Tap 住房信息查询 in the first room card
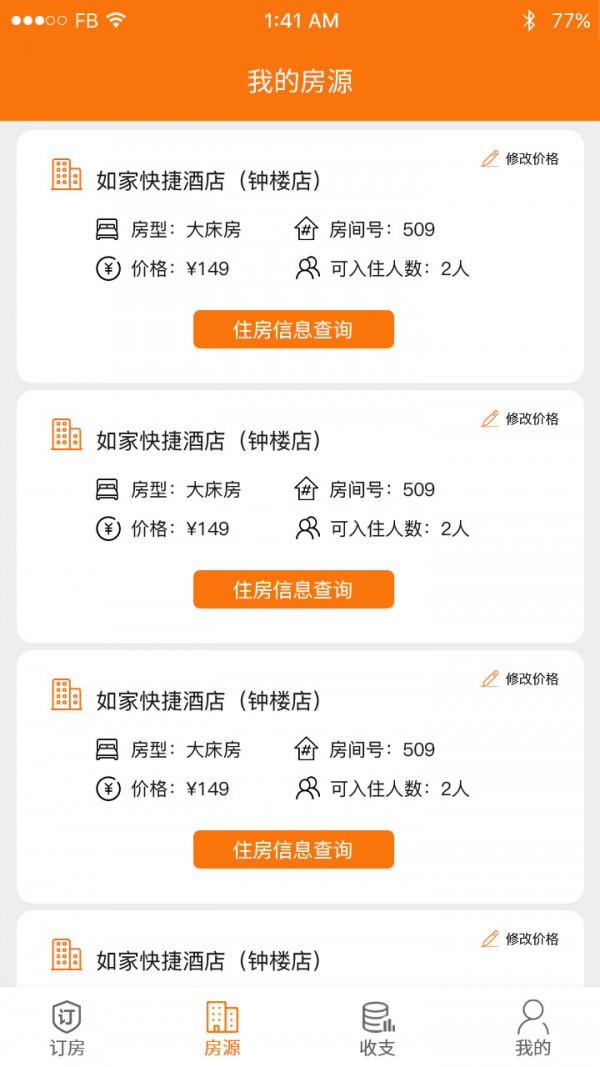The image size is (600, 1067). (x=293, y=330)
